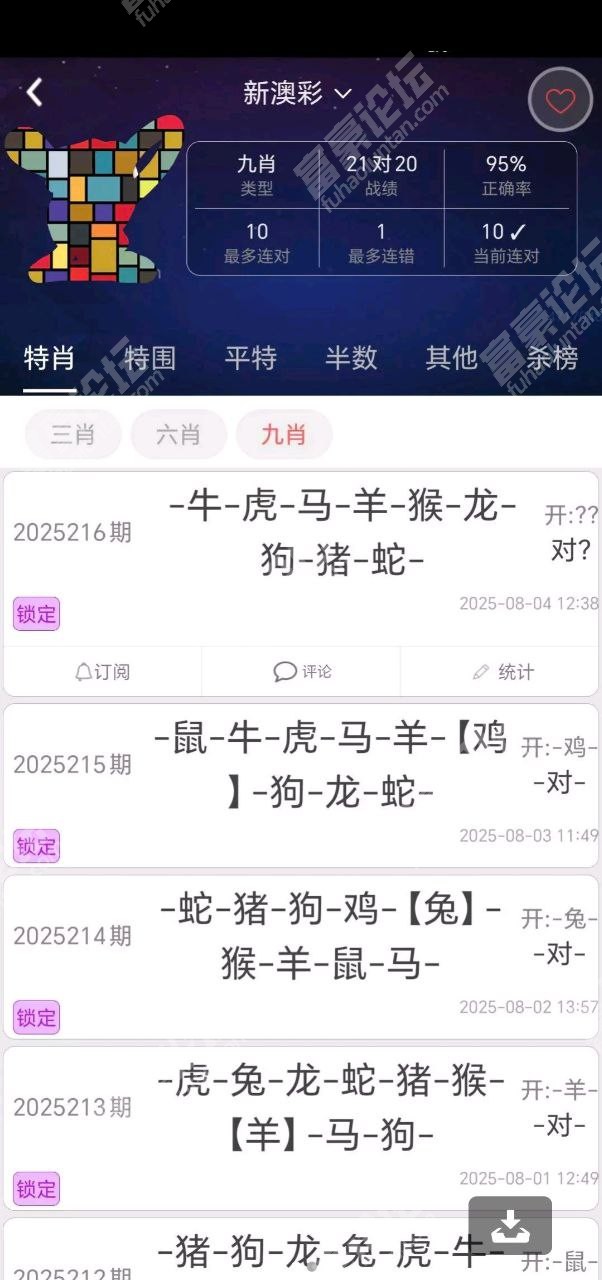The width and height of the screenshot is (602, 1280).
Task: Select the 三肖 chip
Action: [73, 435]
